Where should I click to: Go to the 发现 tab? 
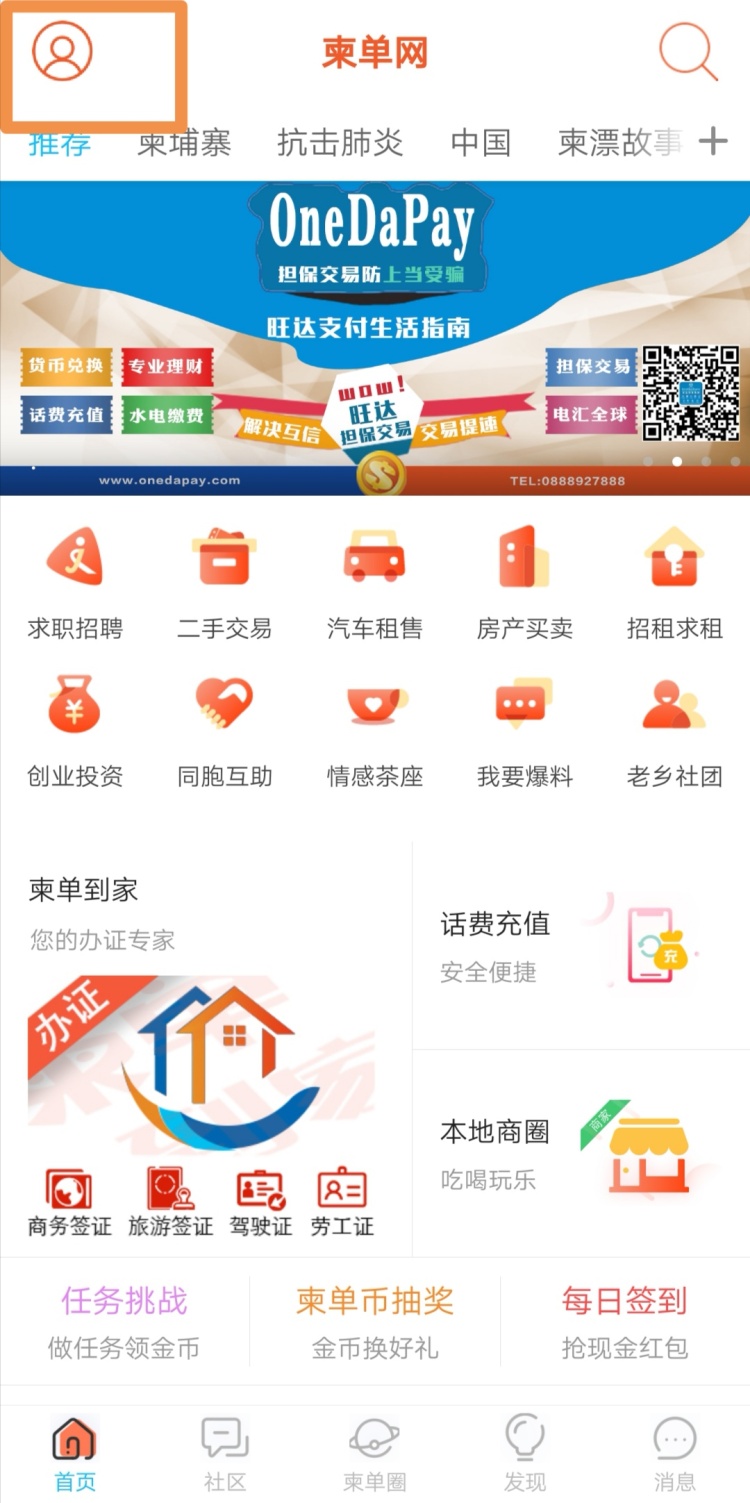tap(525, 1453)
